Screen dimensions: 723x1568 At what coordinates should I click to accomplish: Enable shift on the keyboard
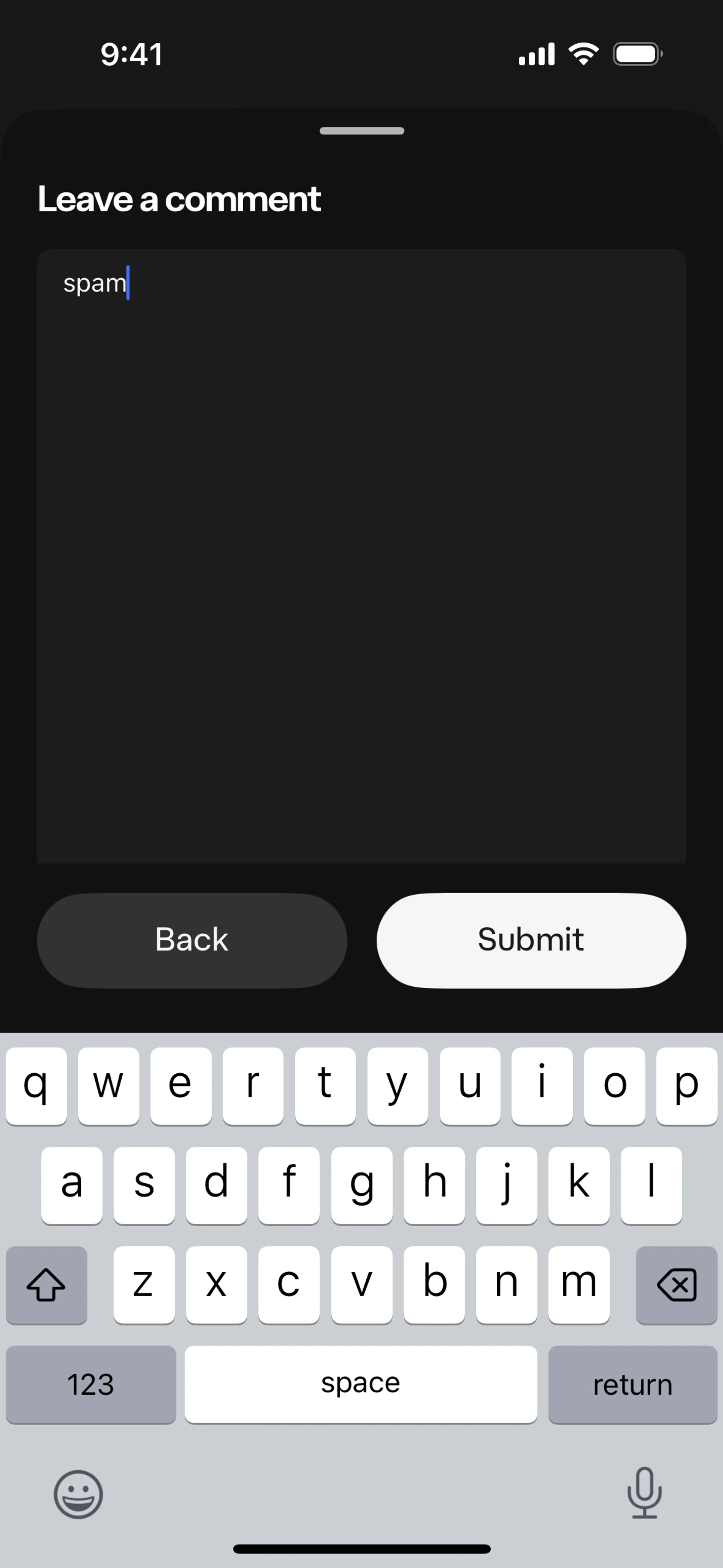point(46,1285)
